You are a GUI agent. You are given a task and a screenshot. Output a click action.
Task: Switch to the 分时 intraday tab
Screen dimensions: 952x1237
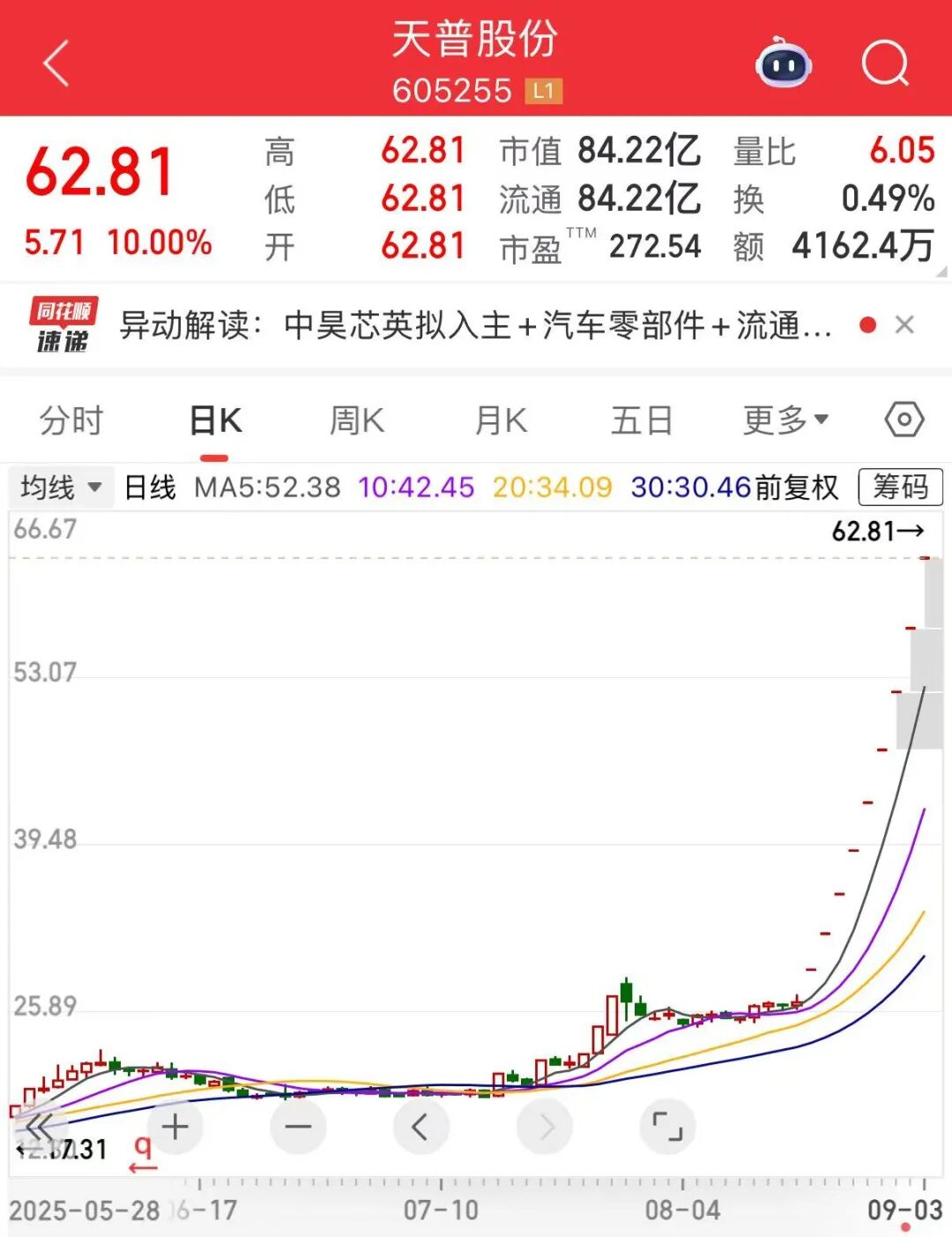(x=71, y=421)
